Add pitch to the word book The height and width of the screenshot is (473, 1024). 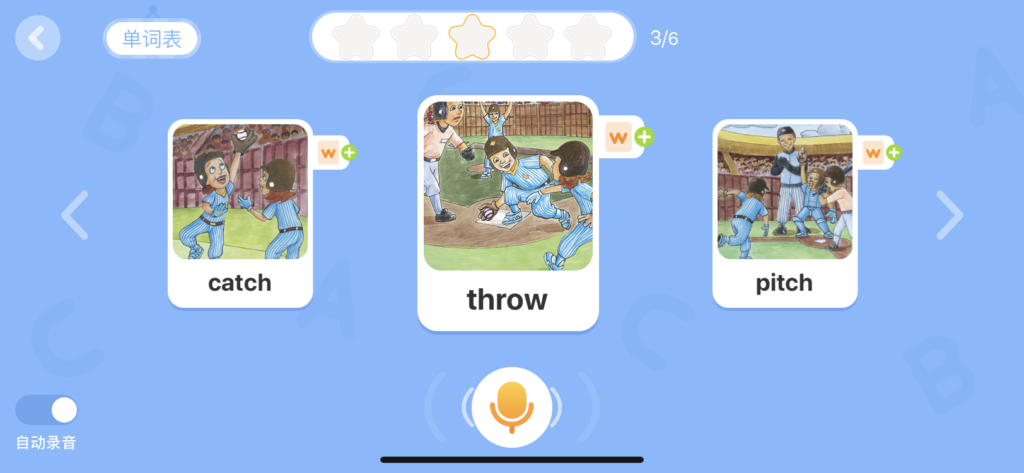[x=882, y=152]
